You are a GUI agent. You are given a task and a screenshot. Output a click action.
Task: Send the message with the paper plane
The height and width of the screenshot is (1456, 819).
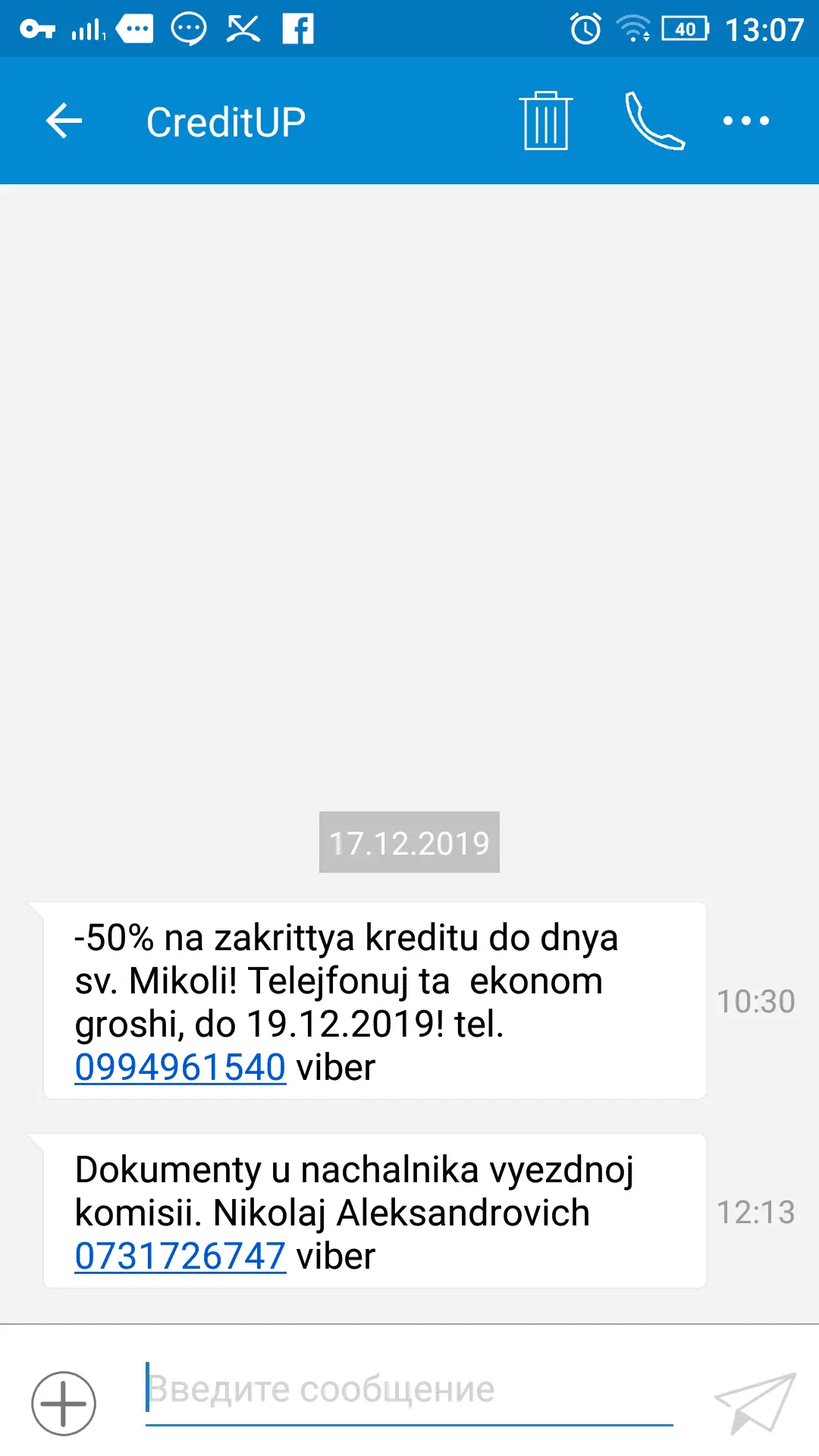pyautogui.click(x=754, y=1403)
